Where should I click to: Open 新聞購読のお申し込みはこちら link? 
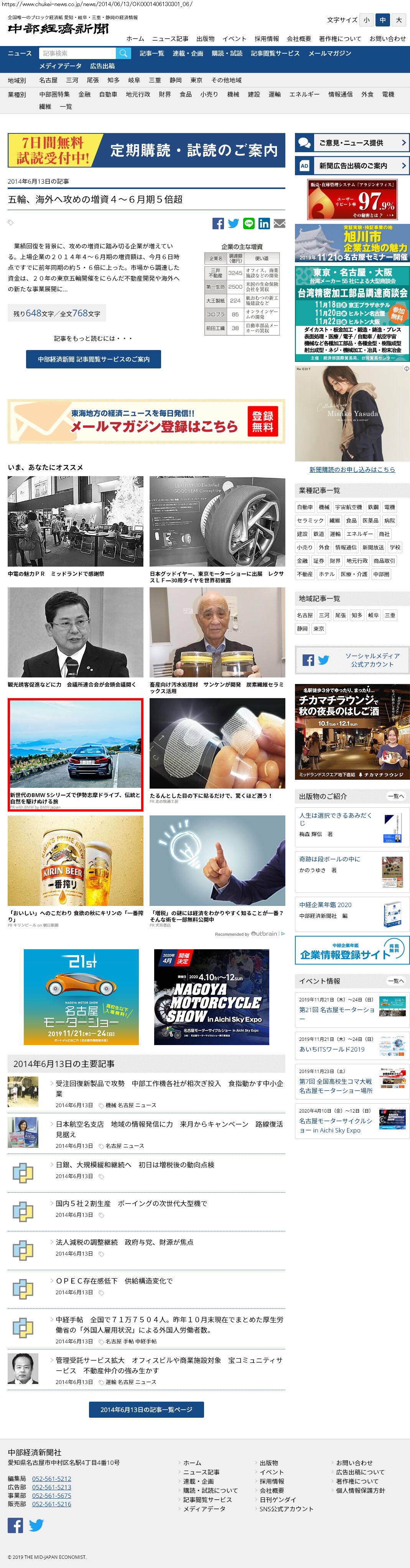click(352, 469)
